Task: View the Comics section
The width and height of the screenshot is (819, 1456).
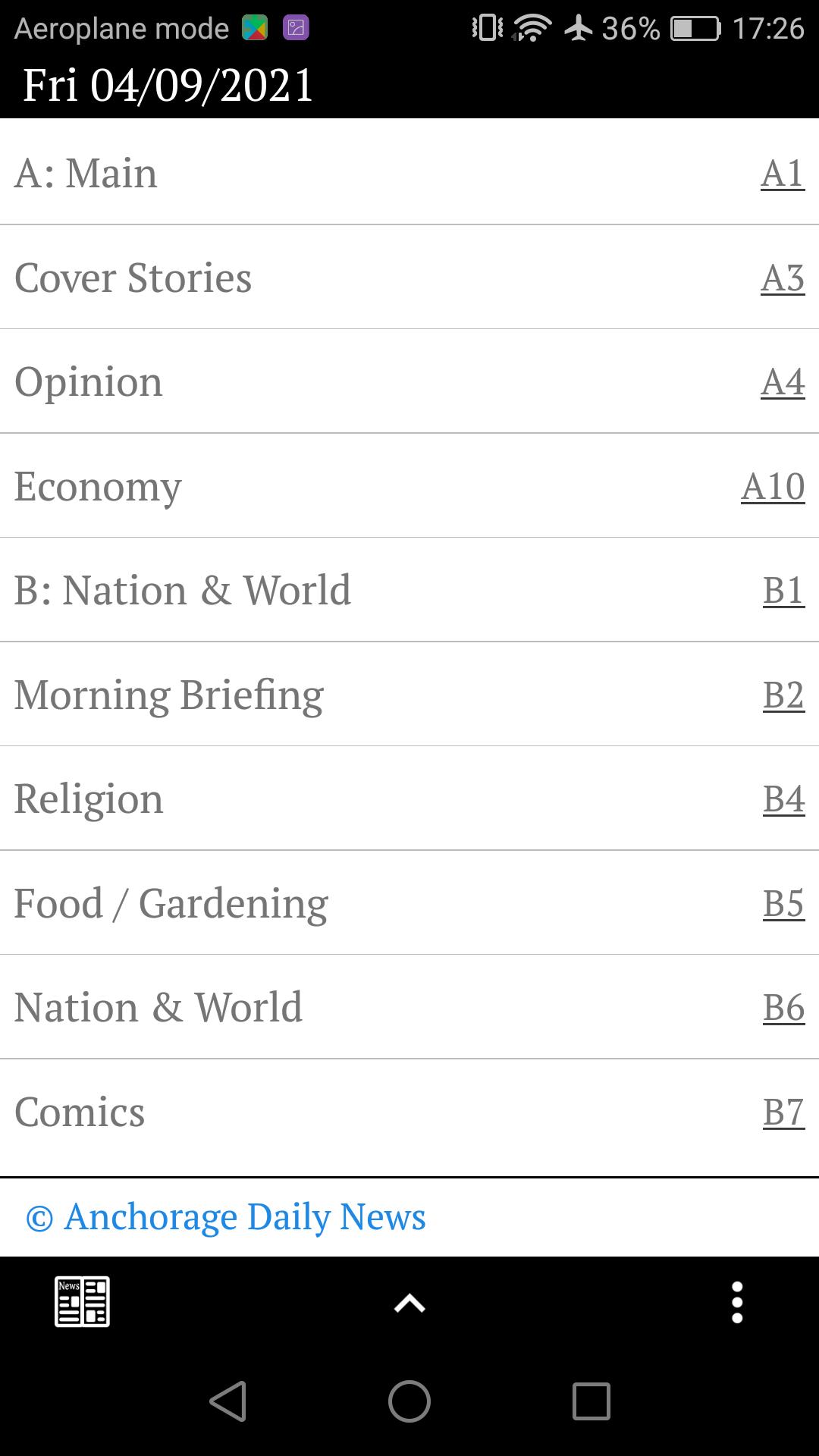Action: point(409,1112)
